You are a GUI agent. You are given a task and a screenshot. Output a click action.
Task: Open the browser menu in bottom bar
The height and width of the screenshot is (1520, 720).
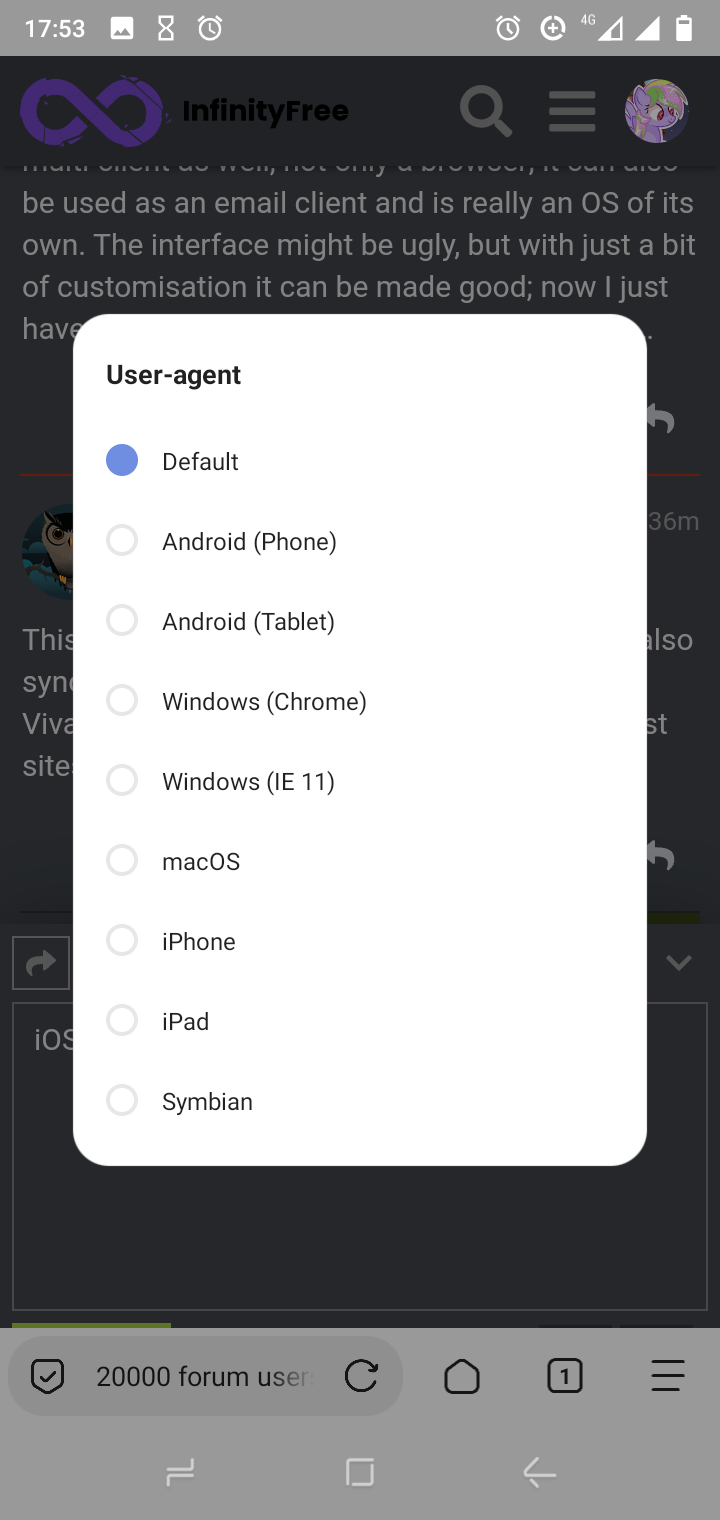pyautogui.click(x=667, y=1377)
